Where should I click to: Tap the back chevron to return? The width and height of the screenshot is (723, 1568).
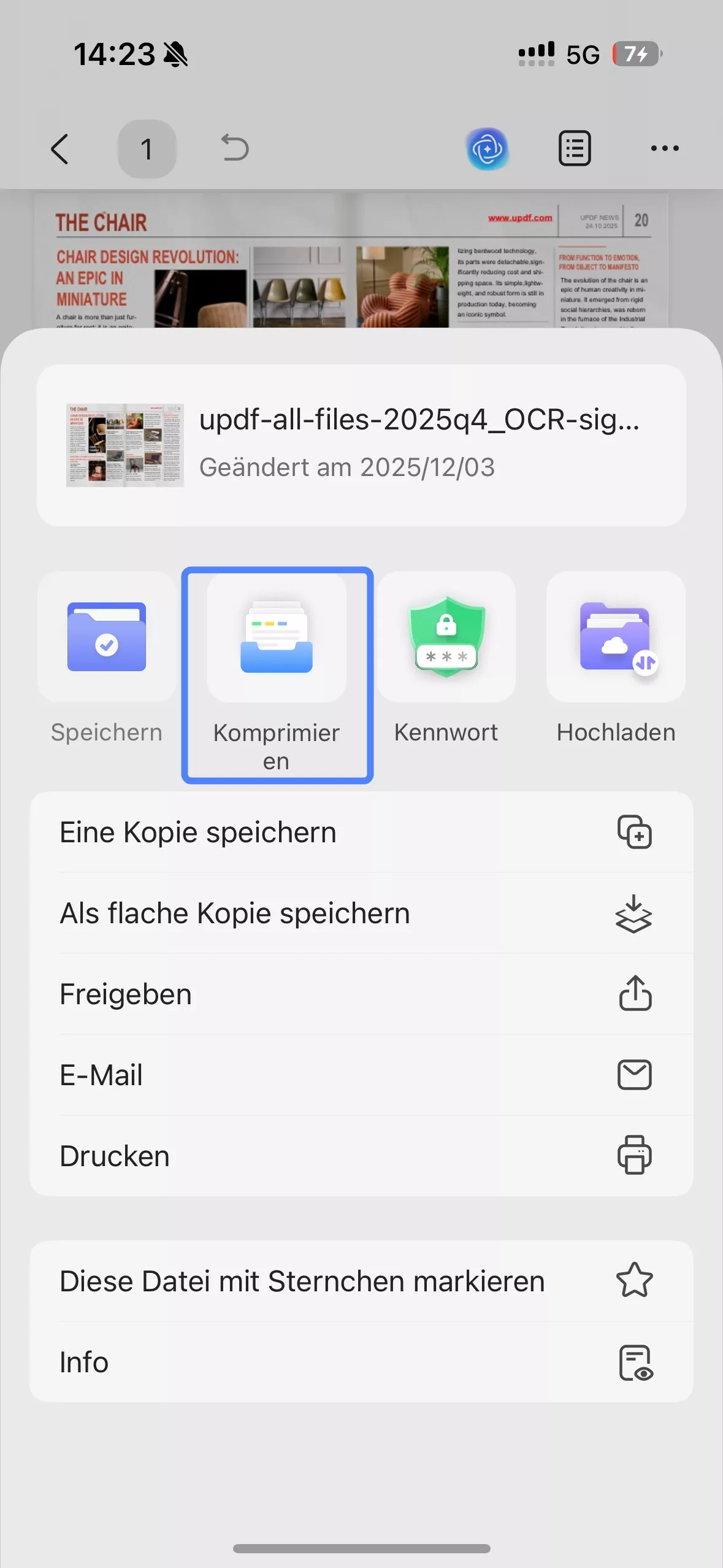(x=59, y=148)
